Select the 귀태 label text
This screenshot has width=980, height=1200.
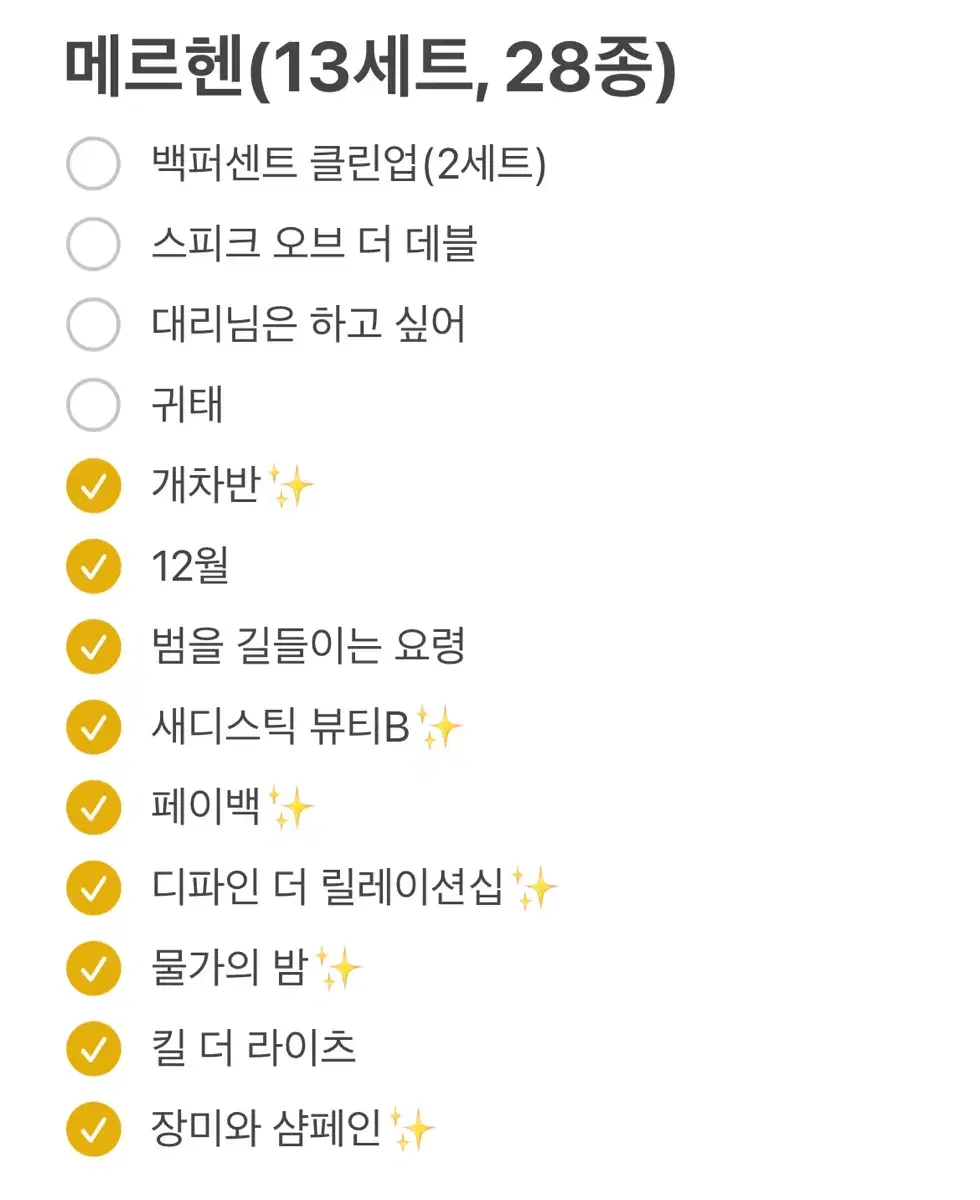[188, 405]
